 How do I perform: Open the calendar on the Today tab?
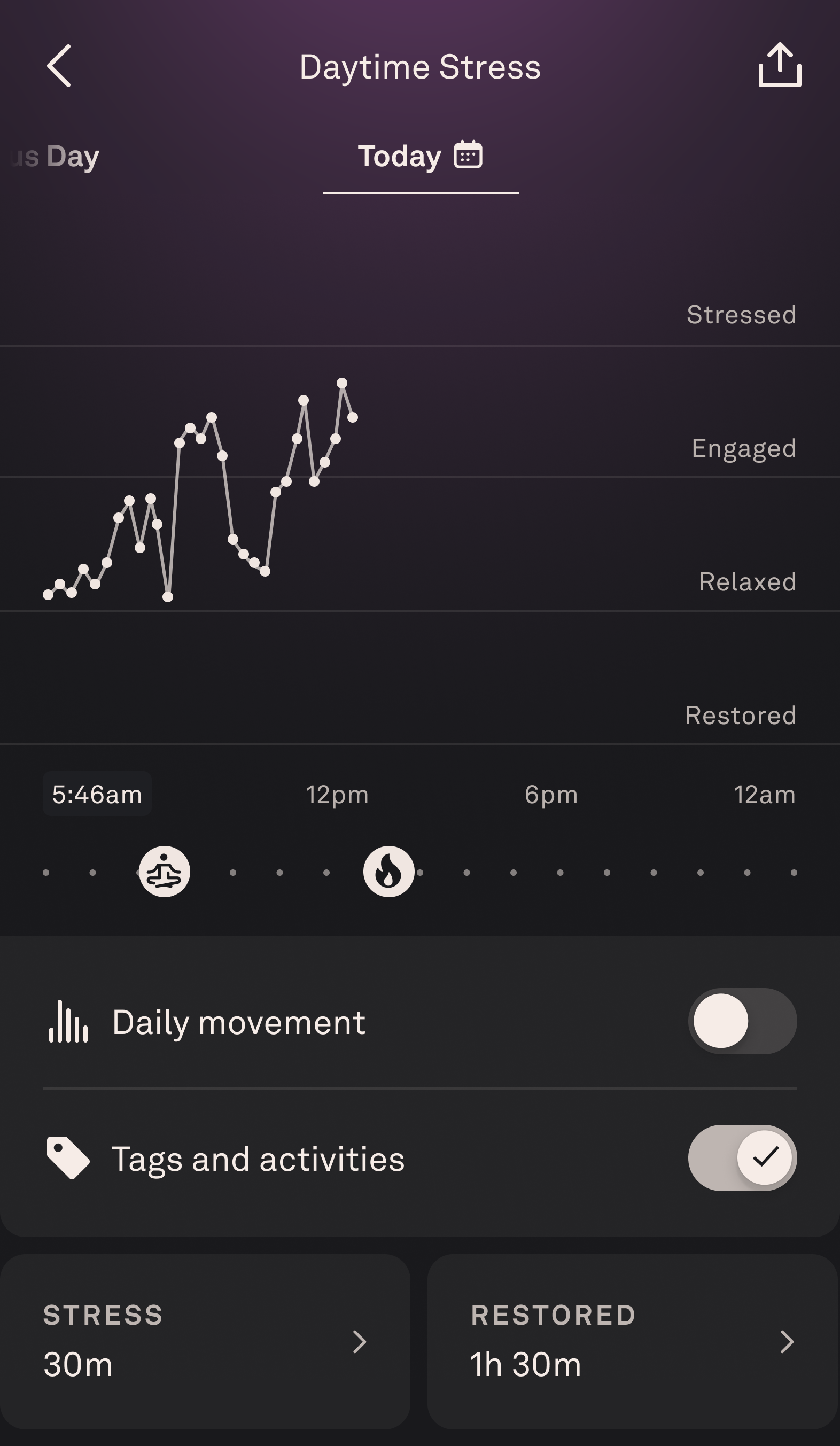click(x=468, y=154)
